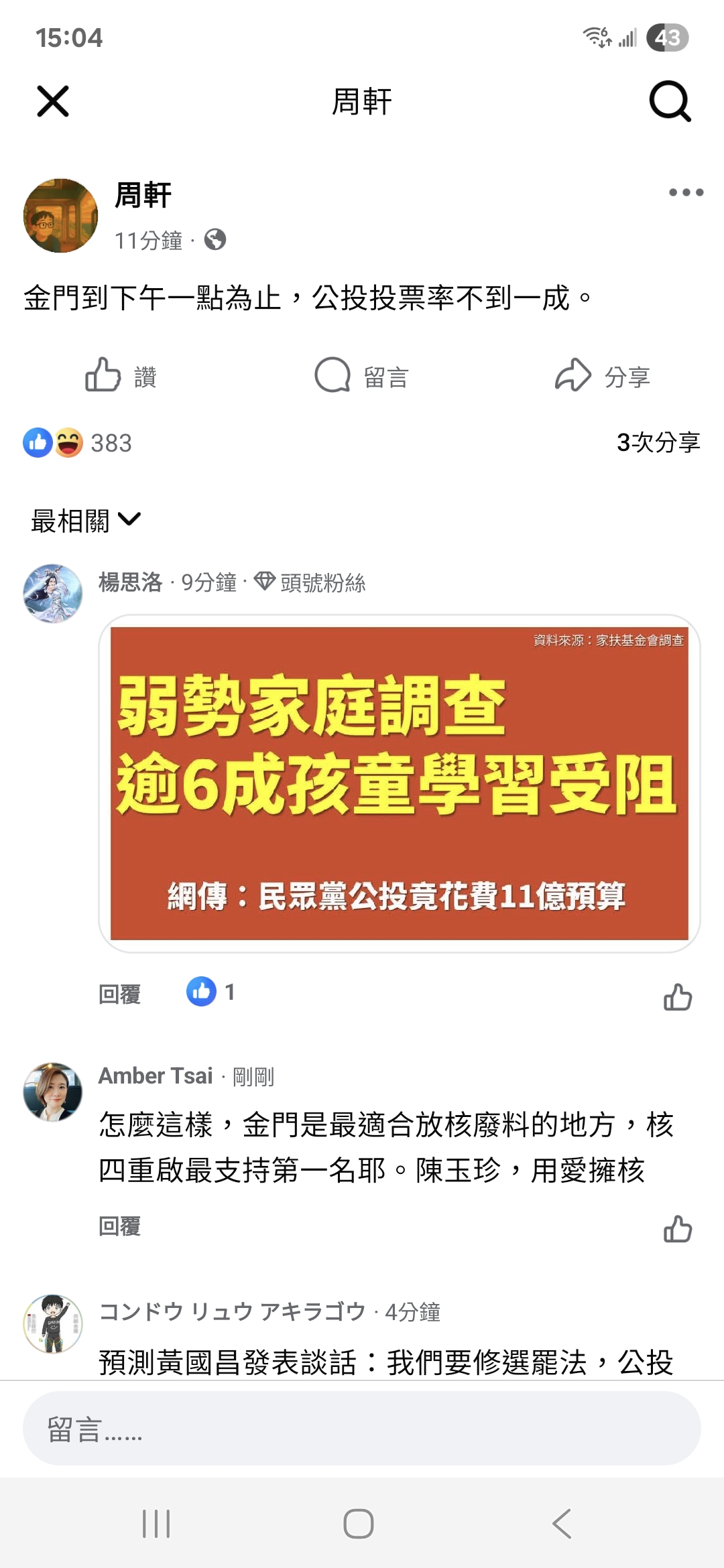The width and height of the screenshot is (724, 1568).
Task: Open the red image in 楊思洛's comment
Action: point(400,783)
